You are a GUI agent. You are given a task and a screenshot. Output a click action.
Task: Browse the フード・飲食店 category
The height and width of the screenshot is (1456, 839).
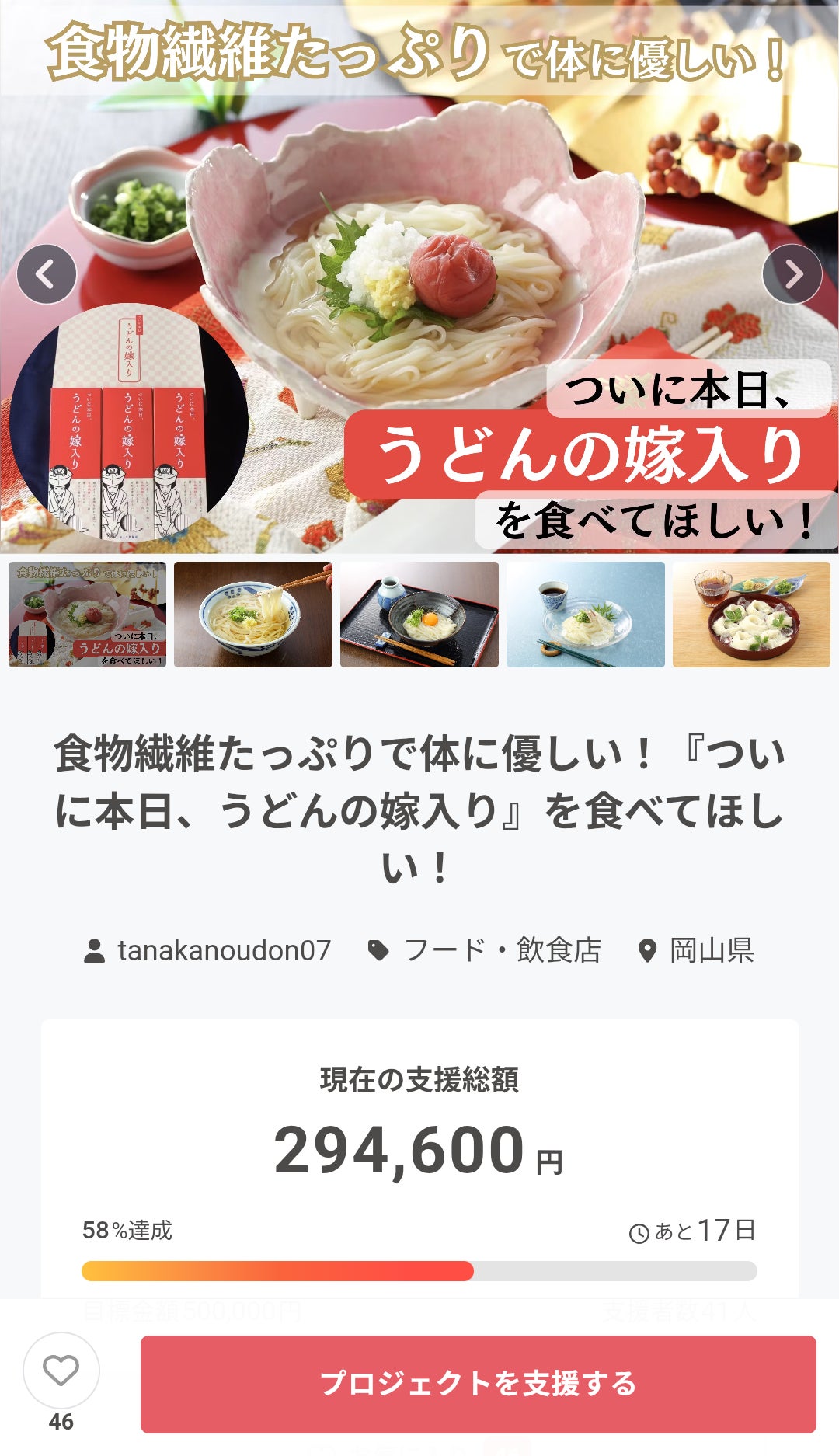coord(486,950)
